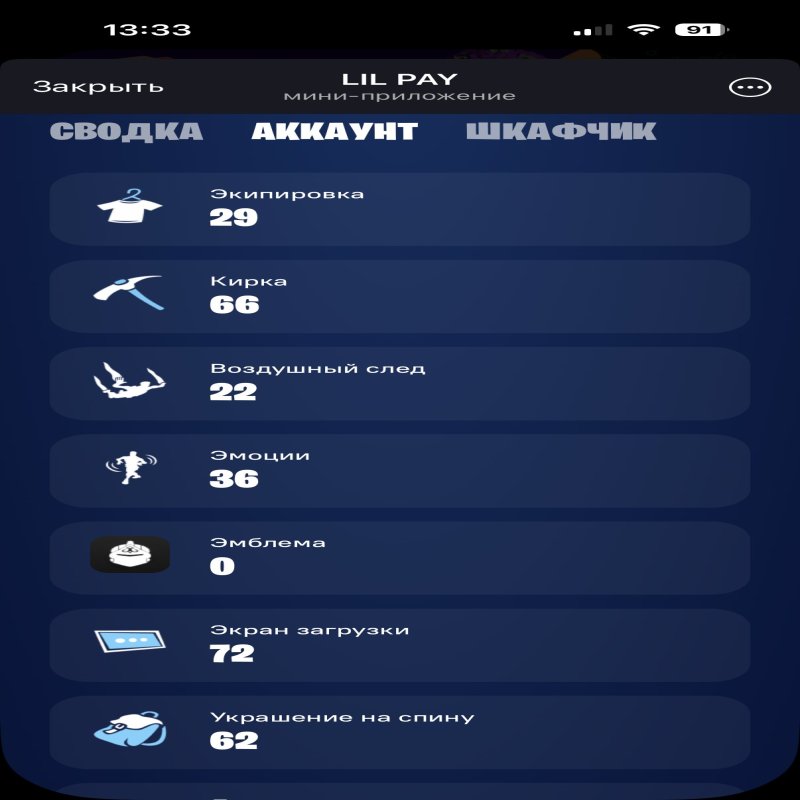Open the Кирка category

pyautogui.click(x=399, y=296)
